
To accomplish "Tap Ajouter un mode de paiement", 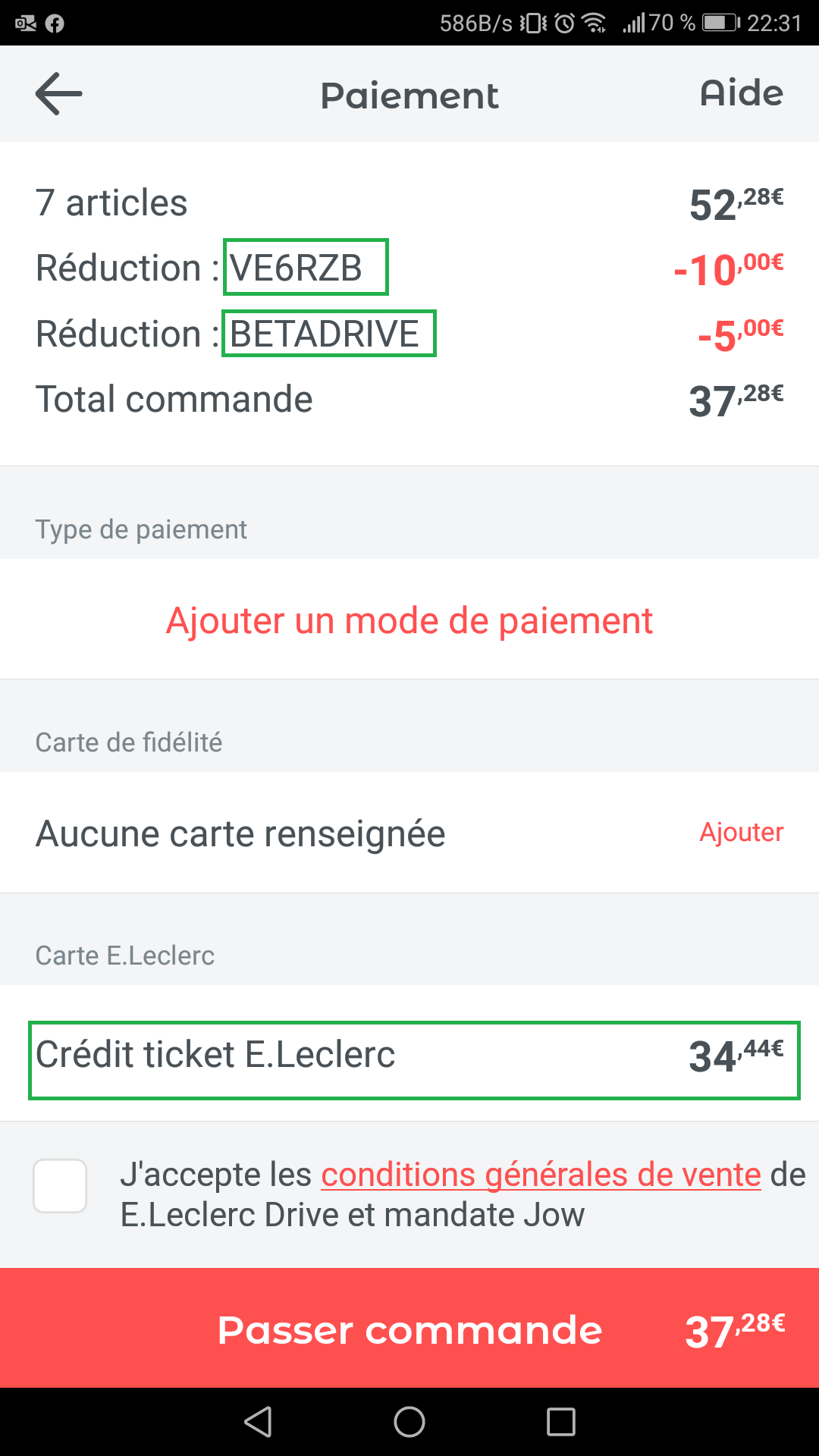I will click(x=409, y=620).
